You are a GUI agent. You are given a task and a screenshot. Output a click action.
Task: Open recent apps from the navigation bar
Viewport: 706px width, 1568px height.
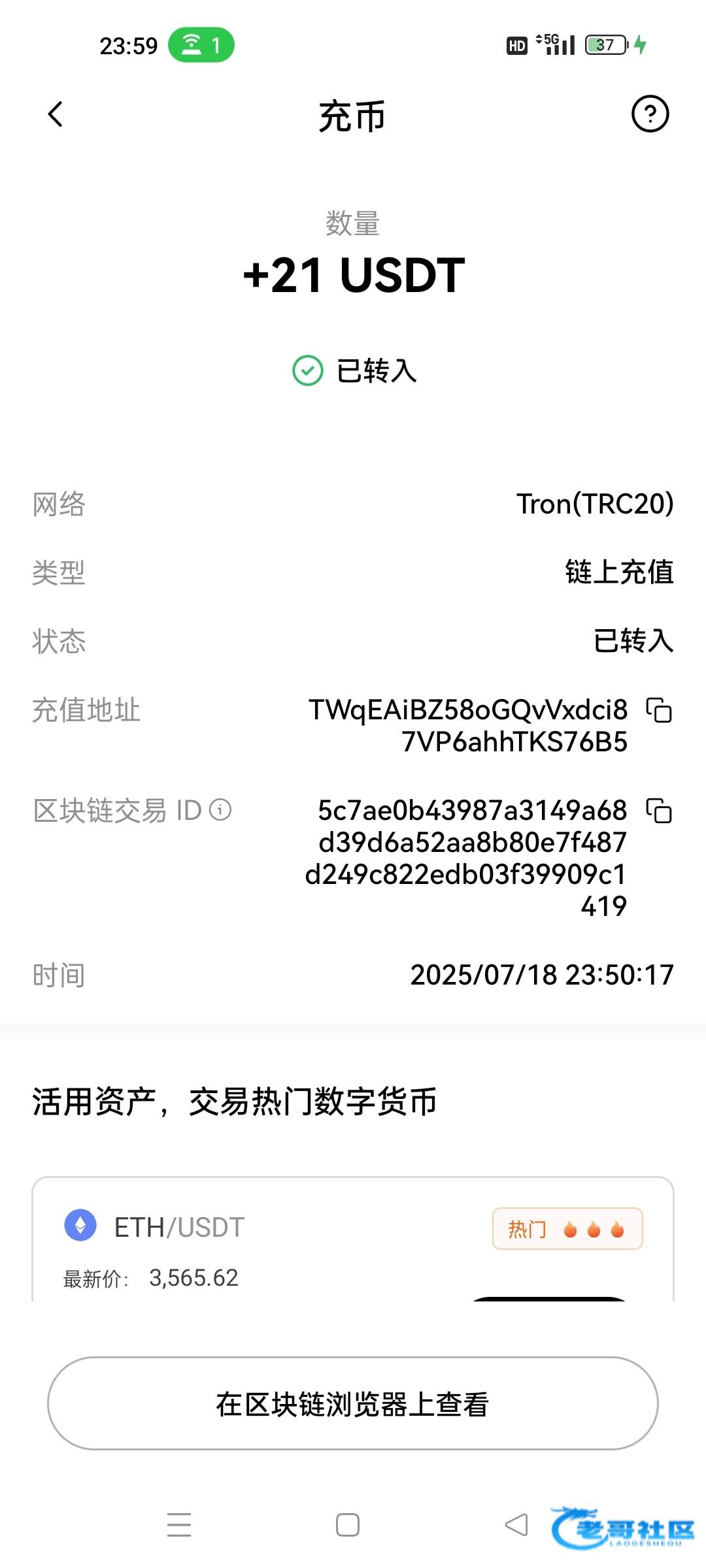pos(179,1525)
